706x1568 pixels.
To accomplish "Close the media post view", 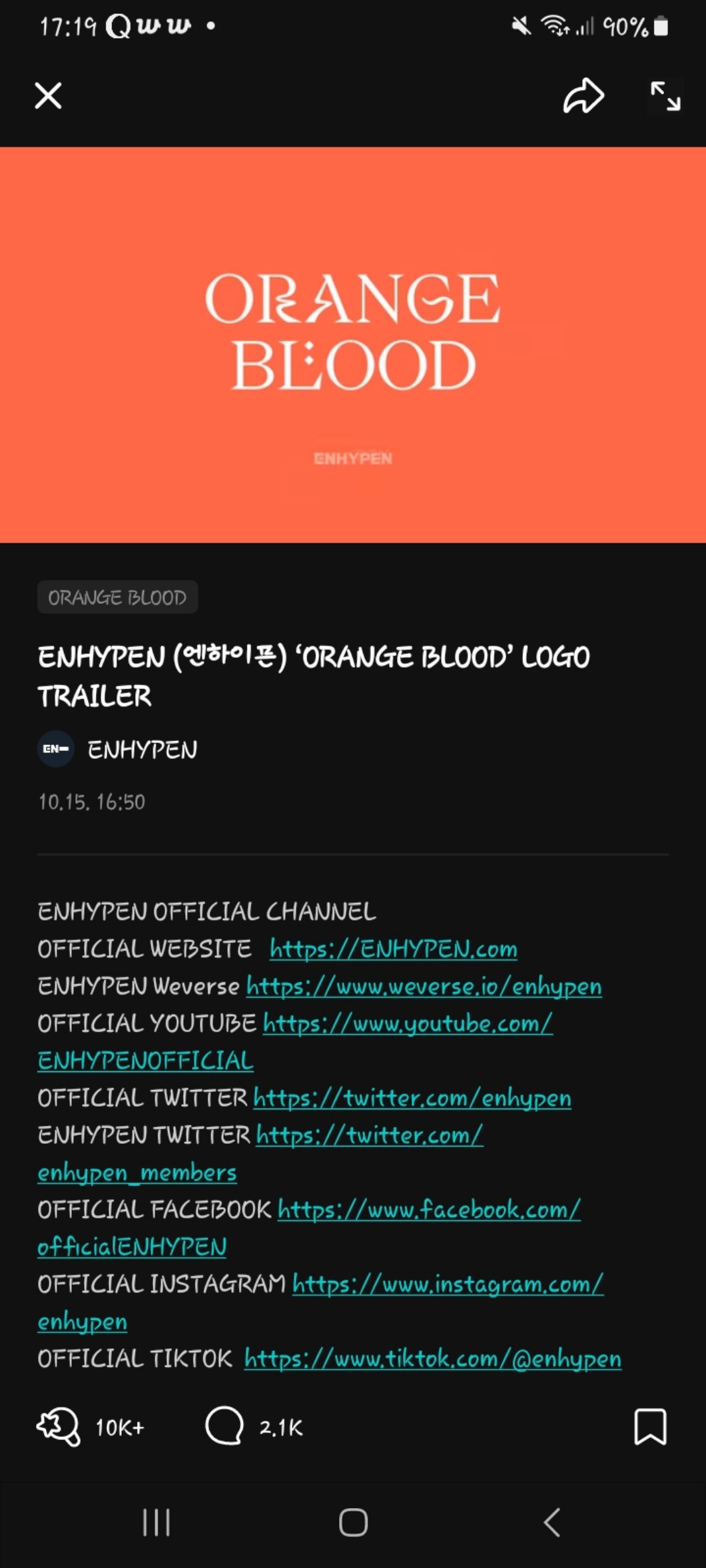I will 48,96.
